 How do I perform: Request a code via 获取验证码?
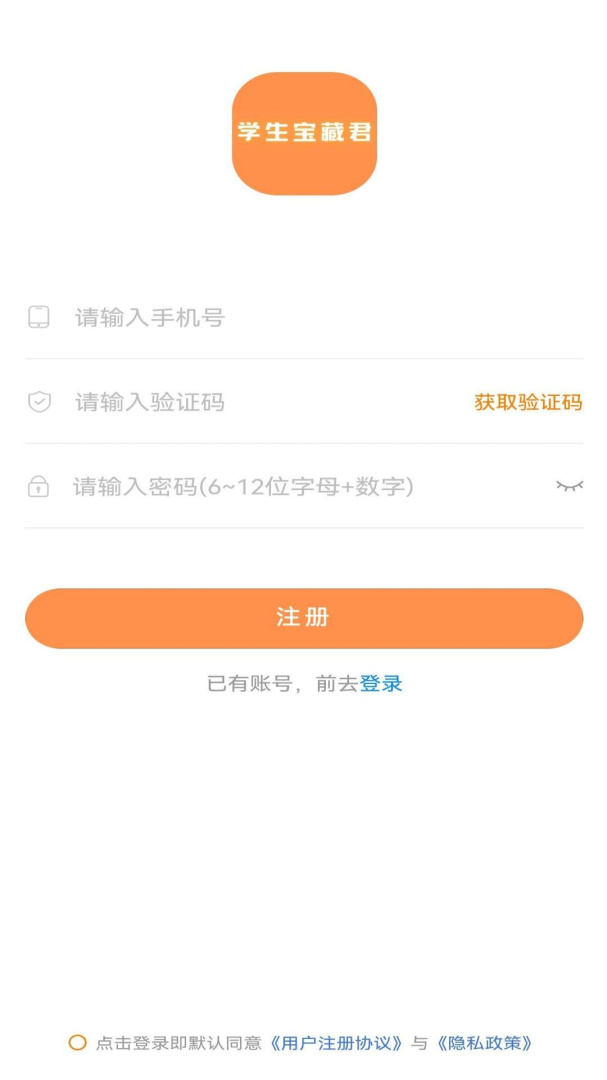pyautogui.click(x=528, y=403)
